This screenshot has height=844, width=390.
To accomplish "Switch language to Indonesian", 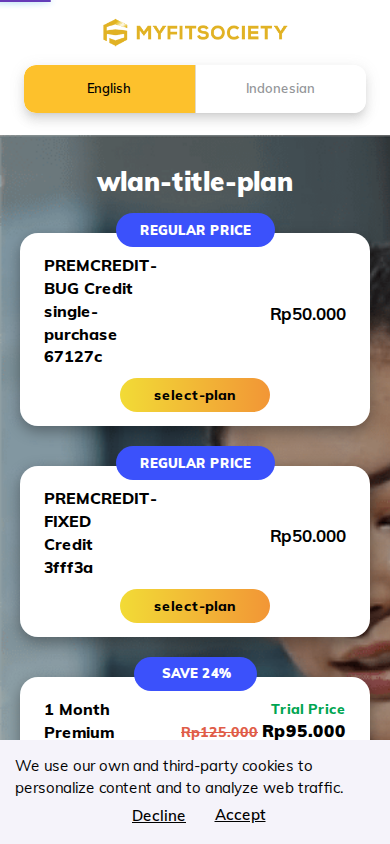I will pyautogui.click(x=280, y=89).
